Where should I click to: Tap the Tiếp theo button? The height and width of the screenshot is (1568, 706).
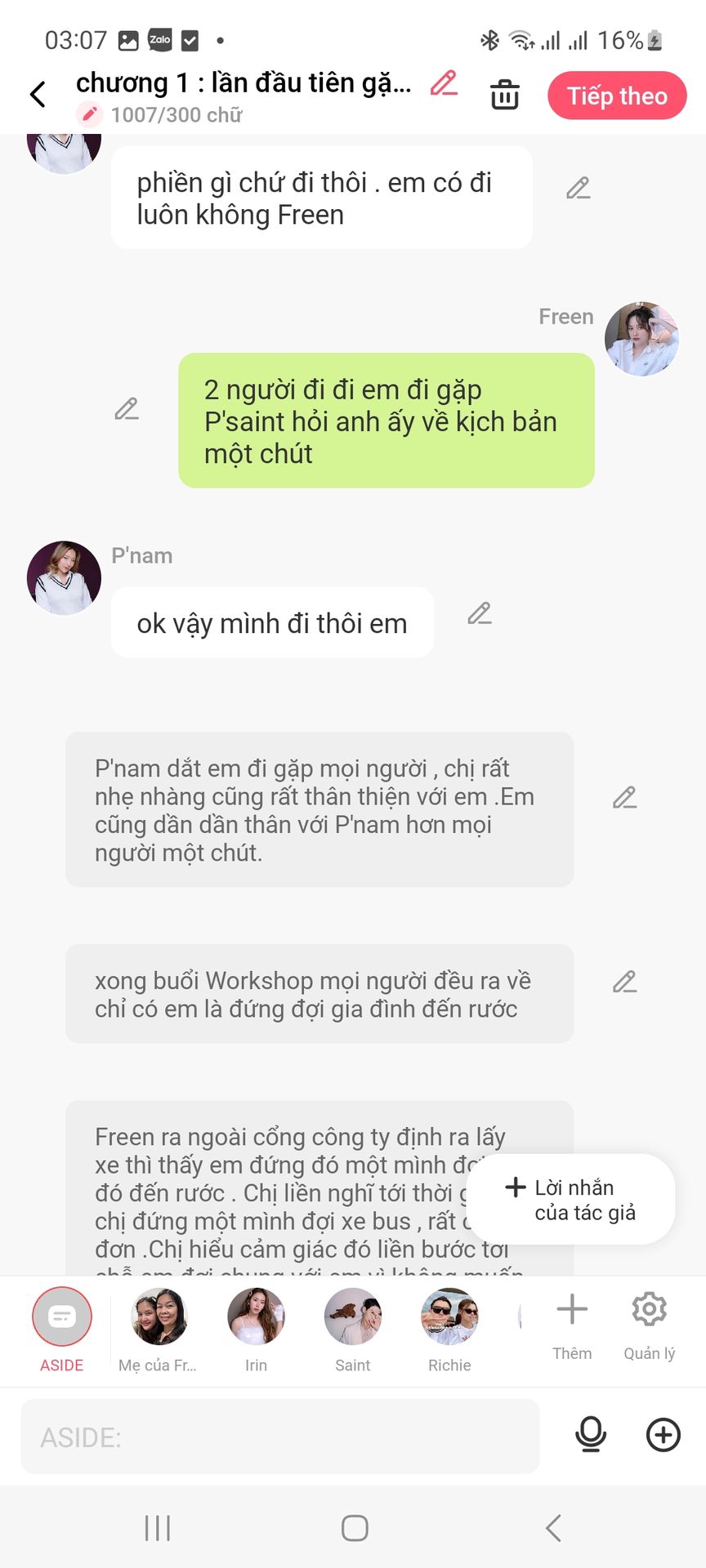(617, 96)
